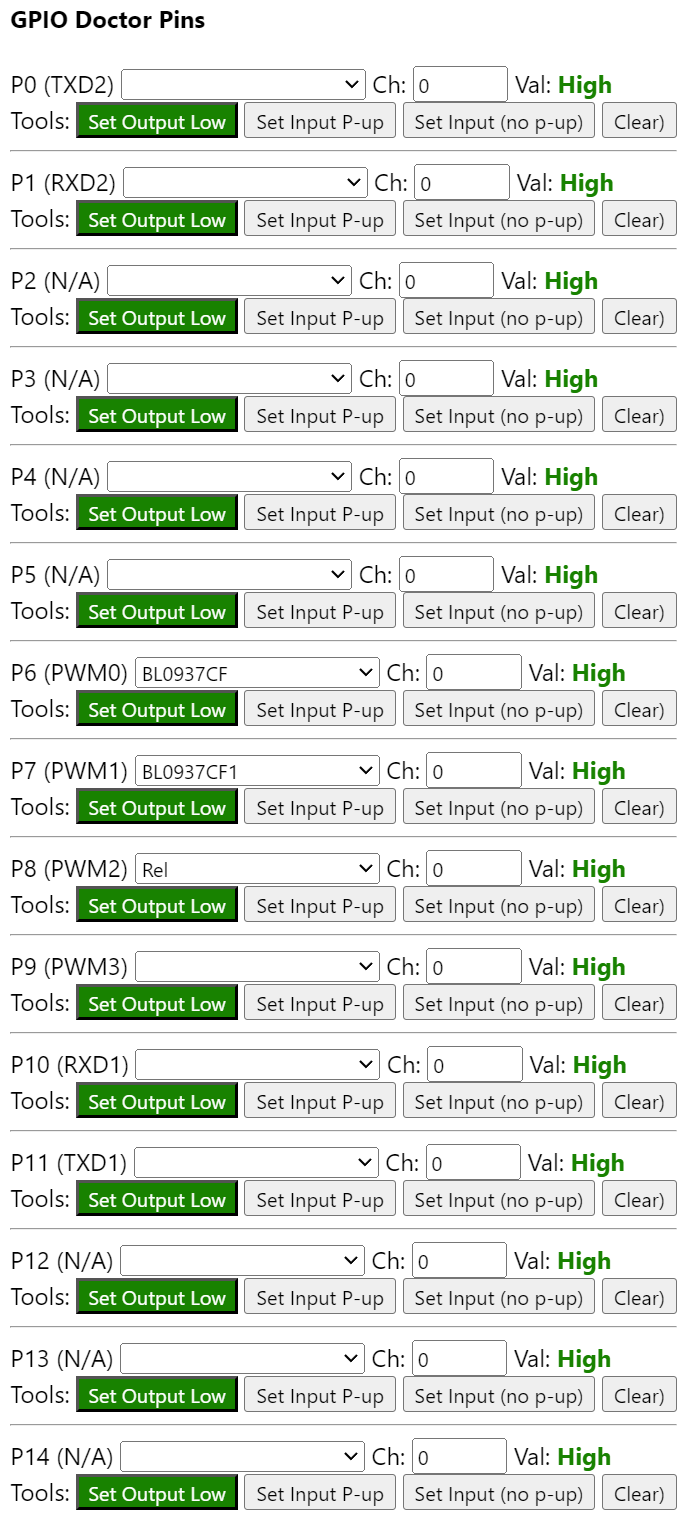This screenshot has width=684, height=1519.
Task: Tap Set Output Low for P5
Action: [x=157, y=612]
